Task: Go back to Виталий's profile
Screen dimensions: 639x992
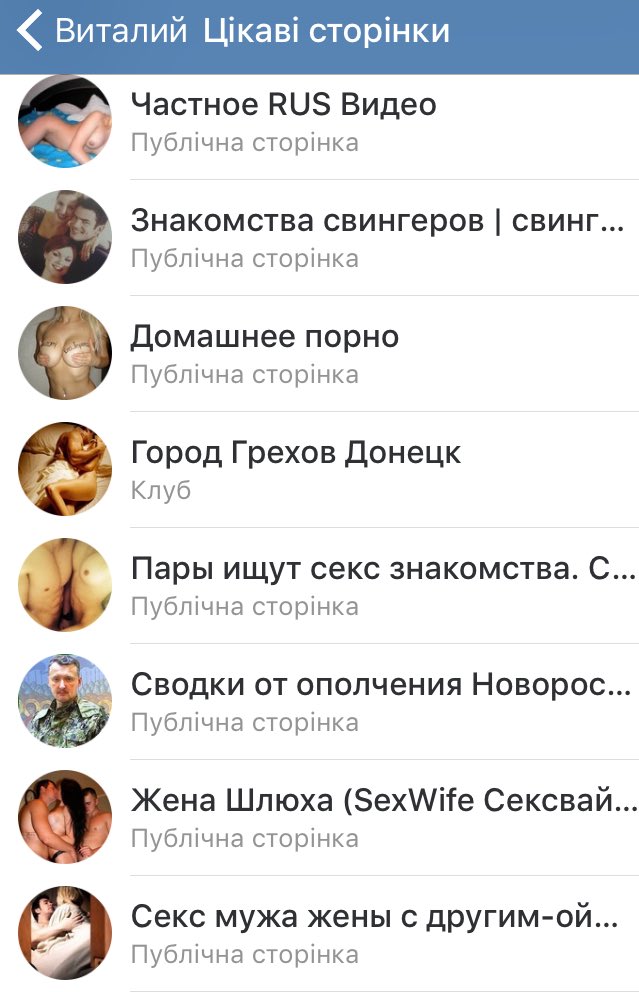Action: pyautogui.click(x=100, y=32)
